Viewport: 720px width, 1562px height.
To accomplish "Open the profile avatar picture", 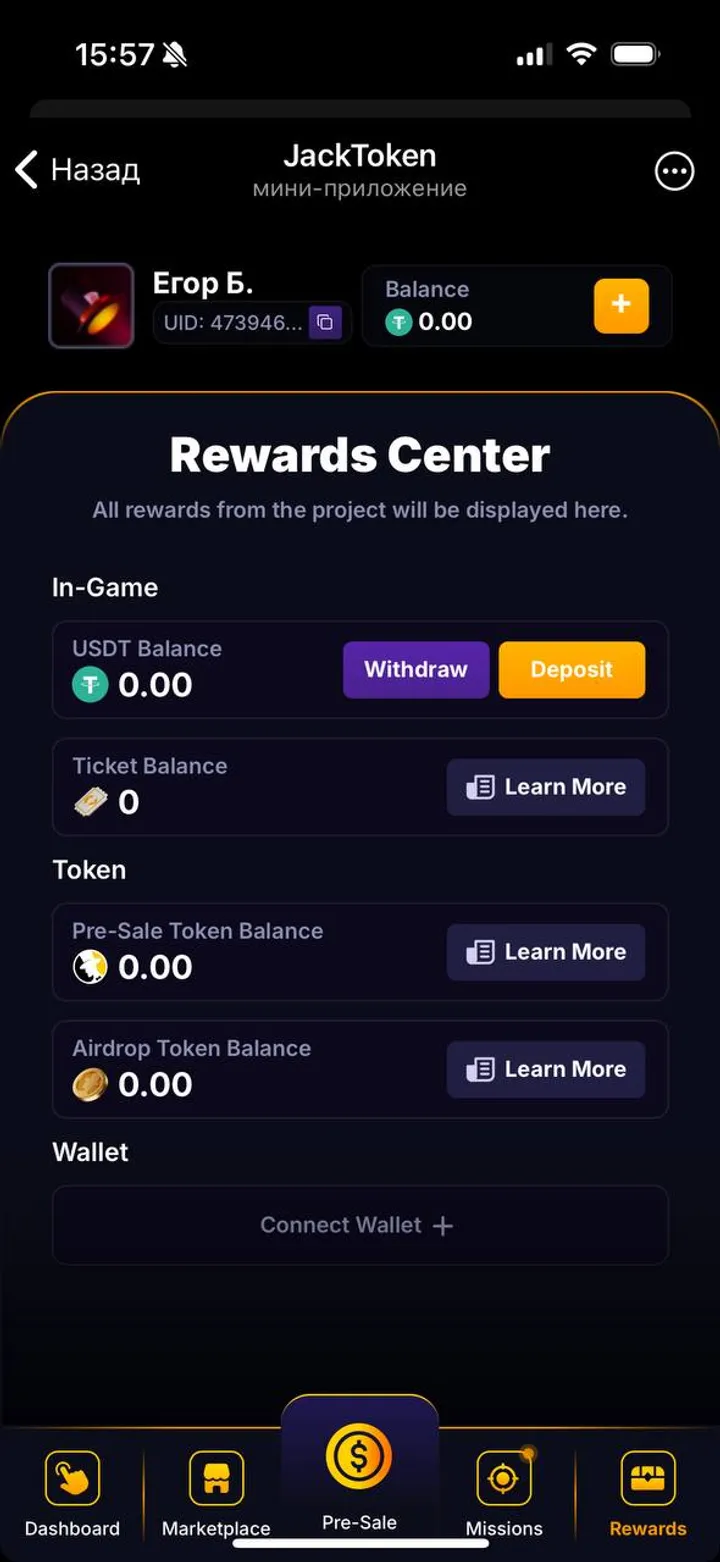I will click(91, 305).
